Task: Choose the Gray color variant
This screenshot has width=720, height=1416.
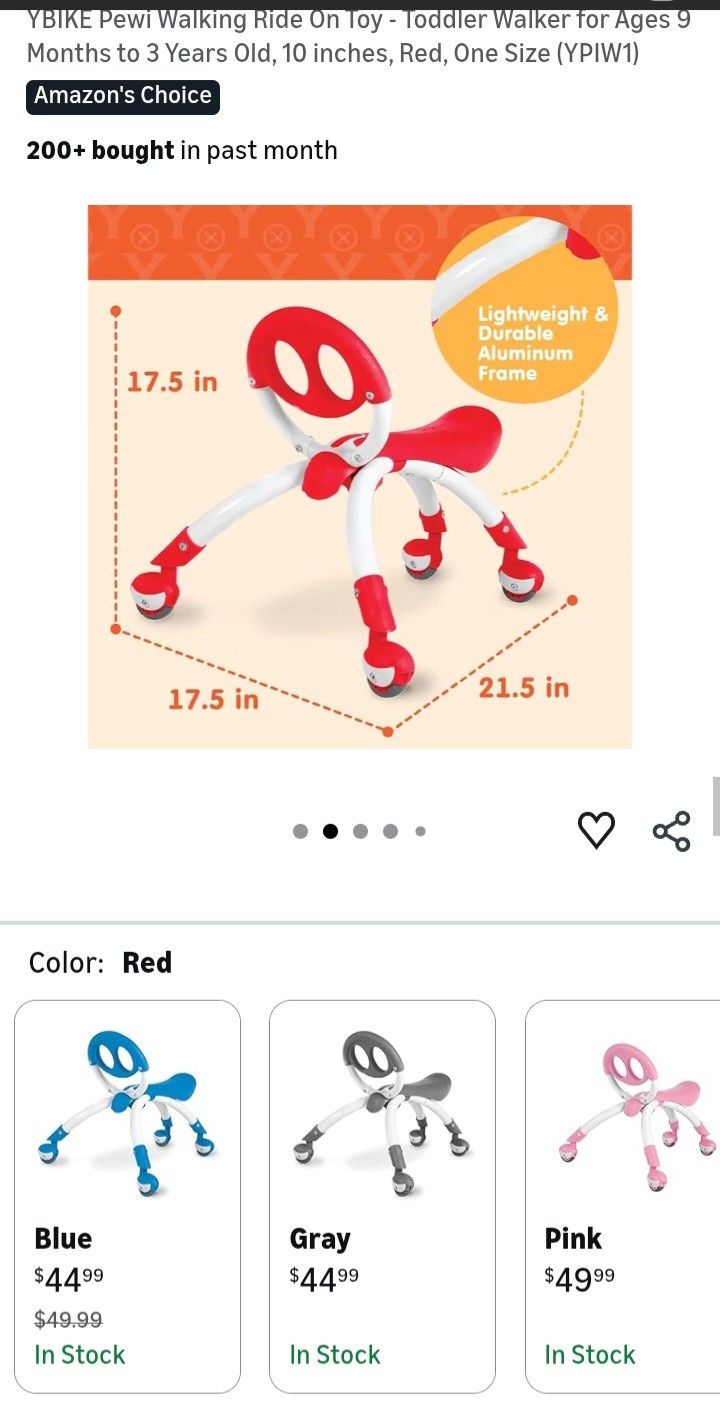Action: 382,1197
